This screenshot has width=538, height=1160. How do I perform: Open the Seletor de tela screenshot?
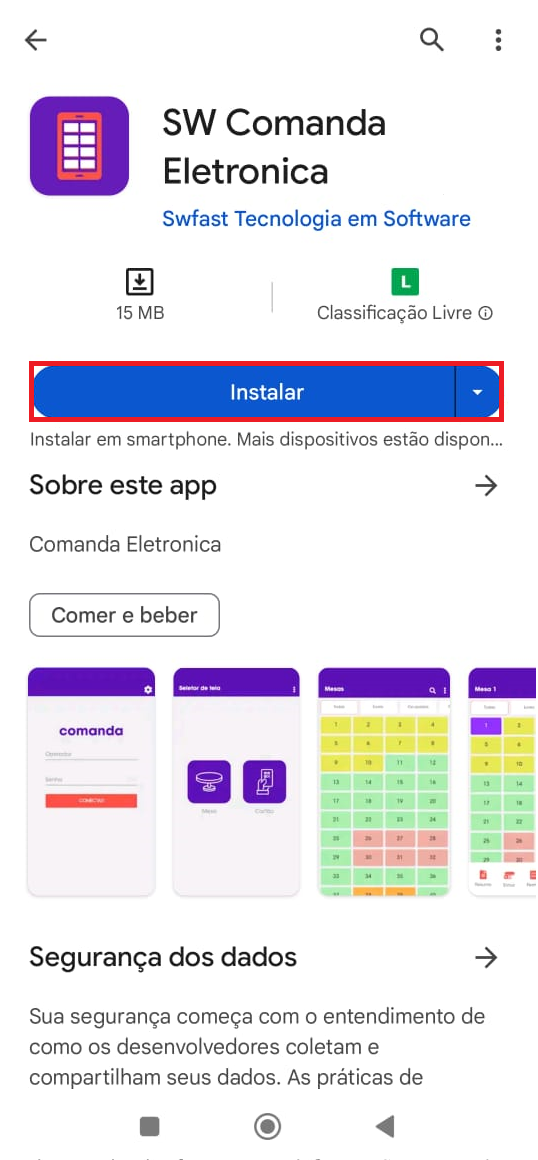tap(237, 782)
